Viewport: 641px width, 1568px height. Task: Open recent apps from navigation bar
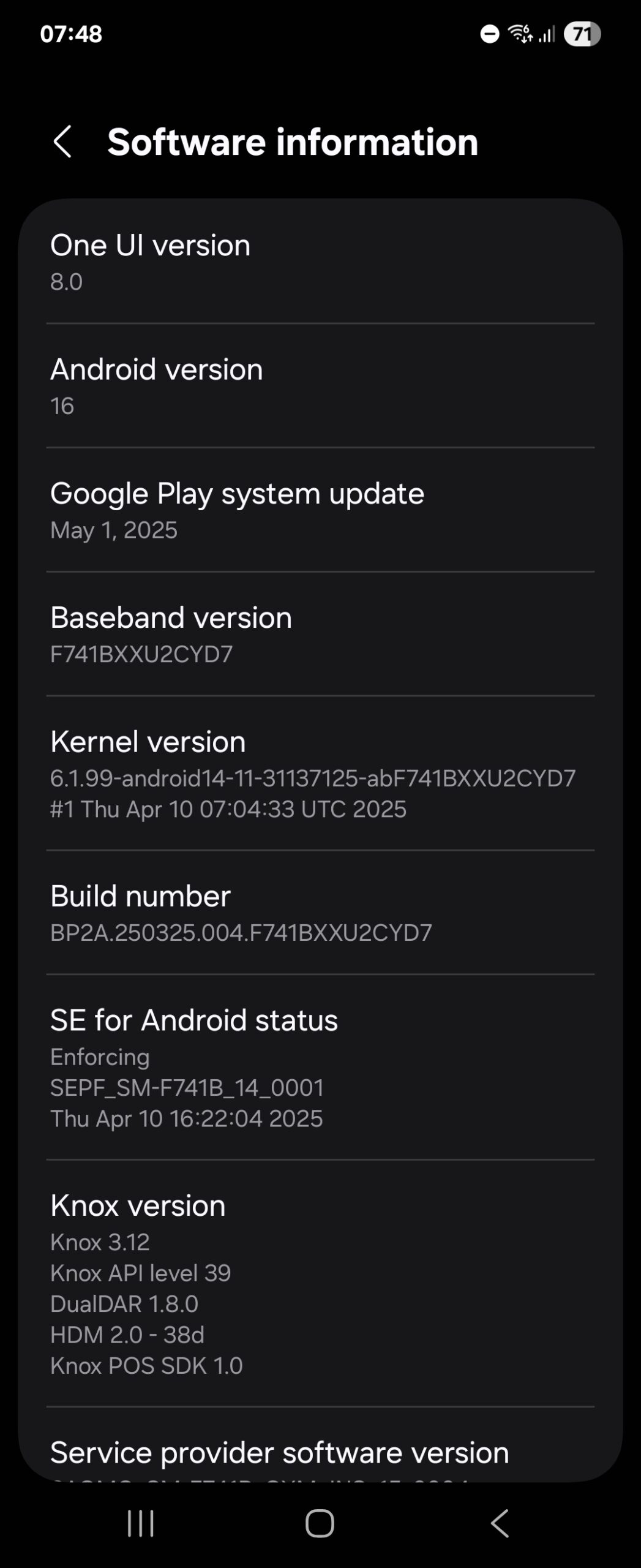[140, 1523]
